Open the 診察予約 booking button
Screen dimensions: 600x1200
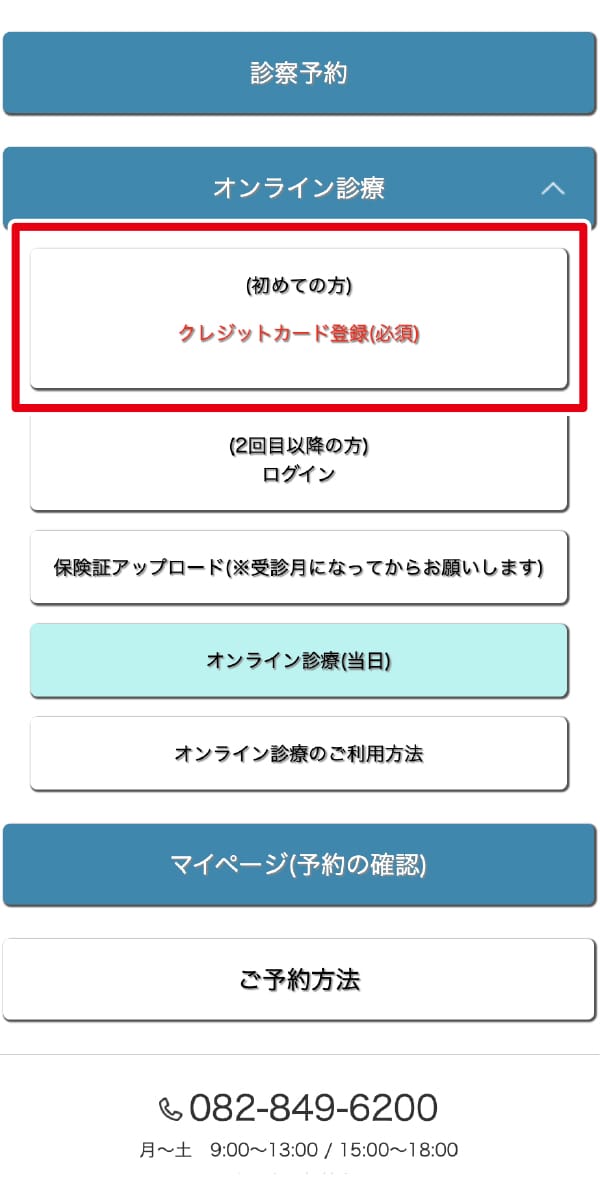299,74
